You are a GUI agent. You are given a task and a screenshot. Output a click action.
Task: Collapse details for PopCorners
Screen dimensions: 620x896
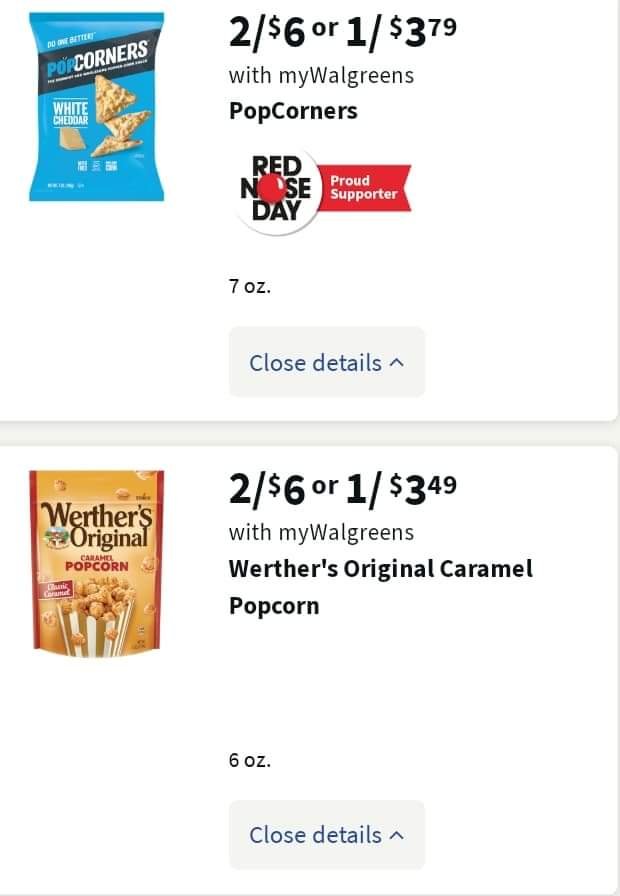click(326, 362)
